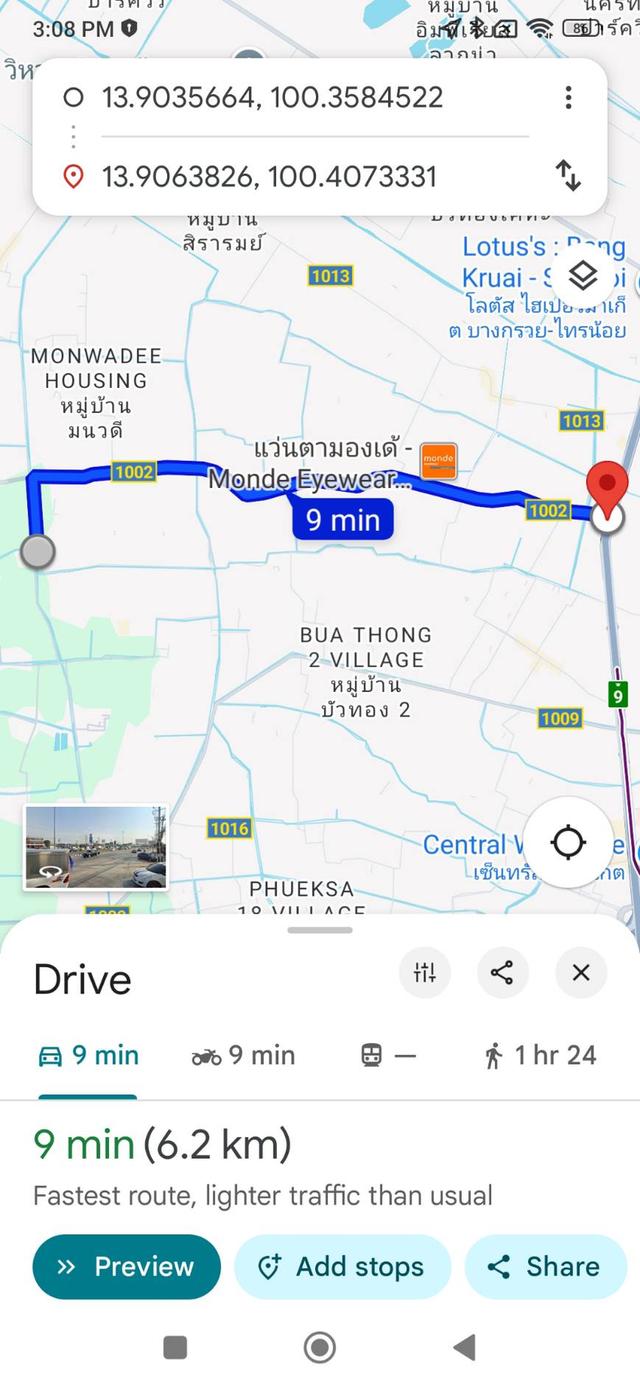Edit the destination coordinates field
Screen dimensions: 640x1386
(269, 177)
